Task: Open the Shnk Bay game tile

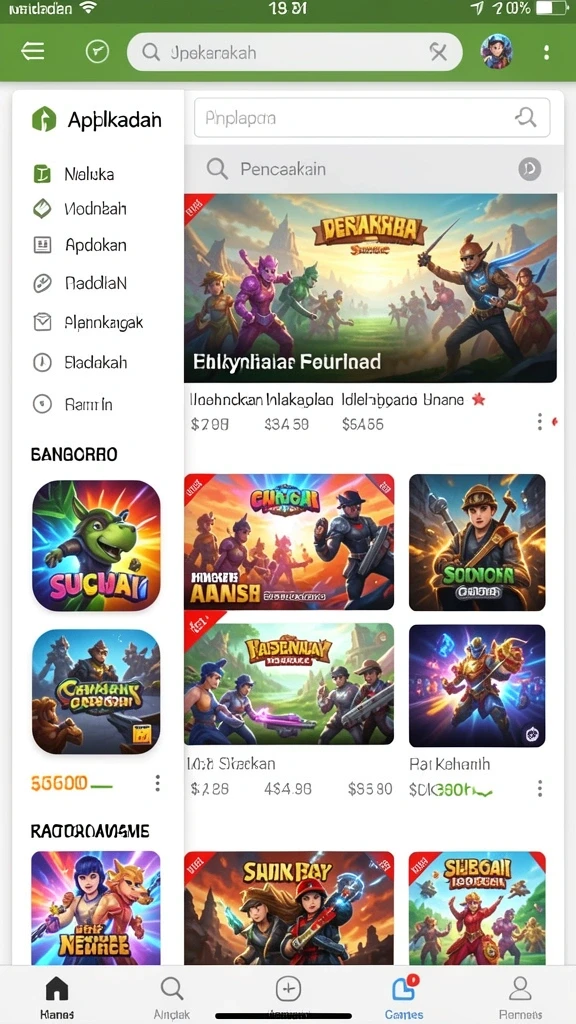Action: 289,908
